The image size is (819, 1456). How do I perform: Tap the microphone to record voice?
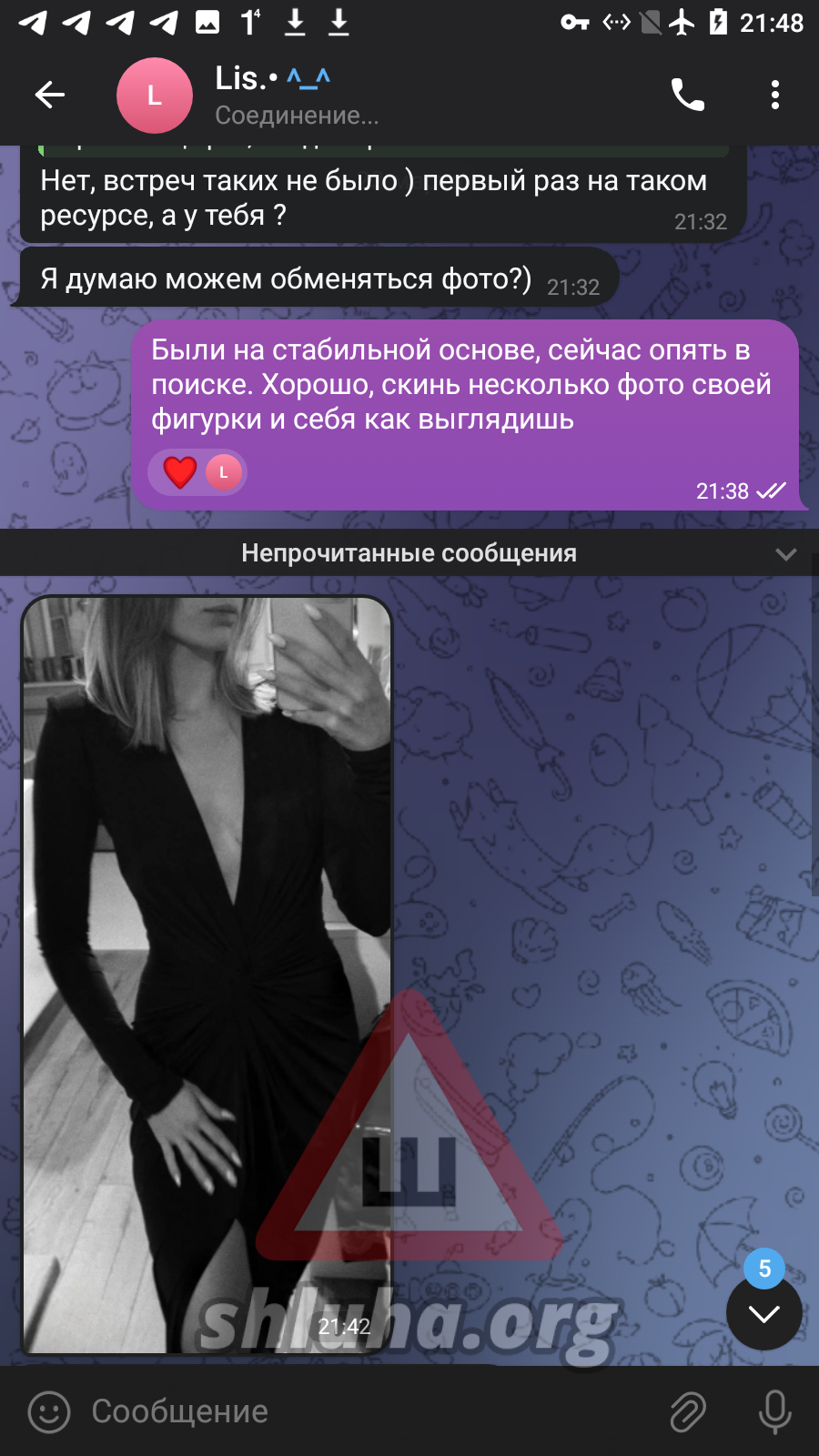click(775, 1412)
